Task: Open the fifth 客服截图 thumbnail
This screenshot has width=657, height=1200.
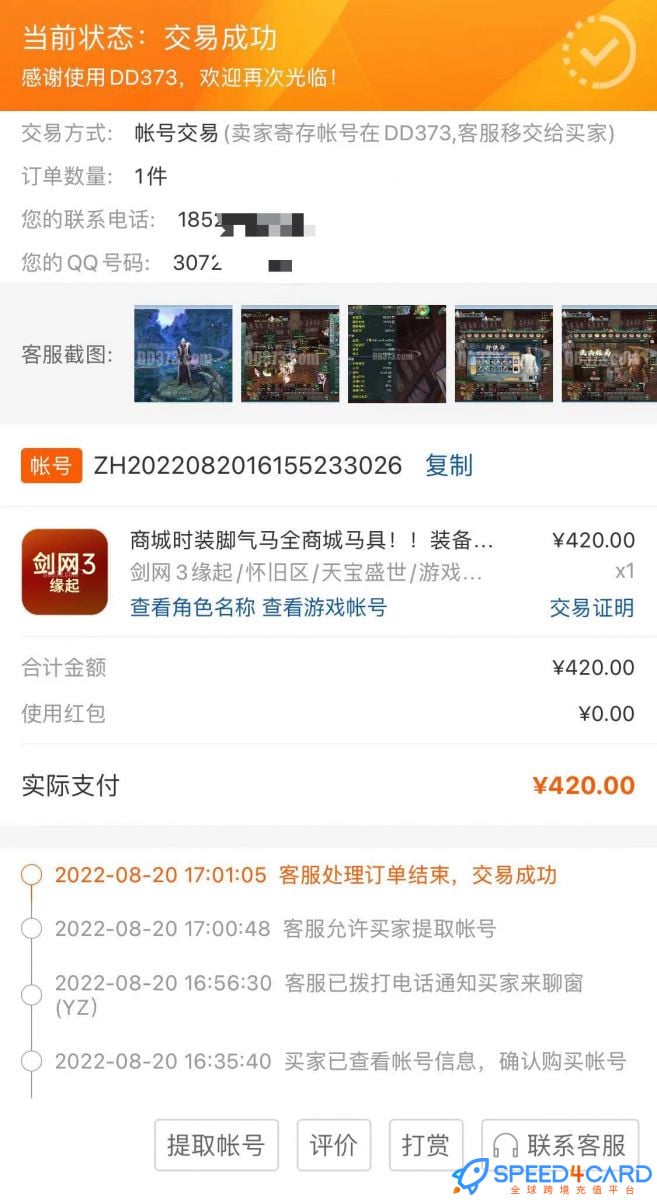Action: 608,354
